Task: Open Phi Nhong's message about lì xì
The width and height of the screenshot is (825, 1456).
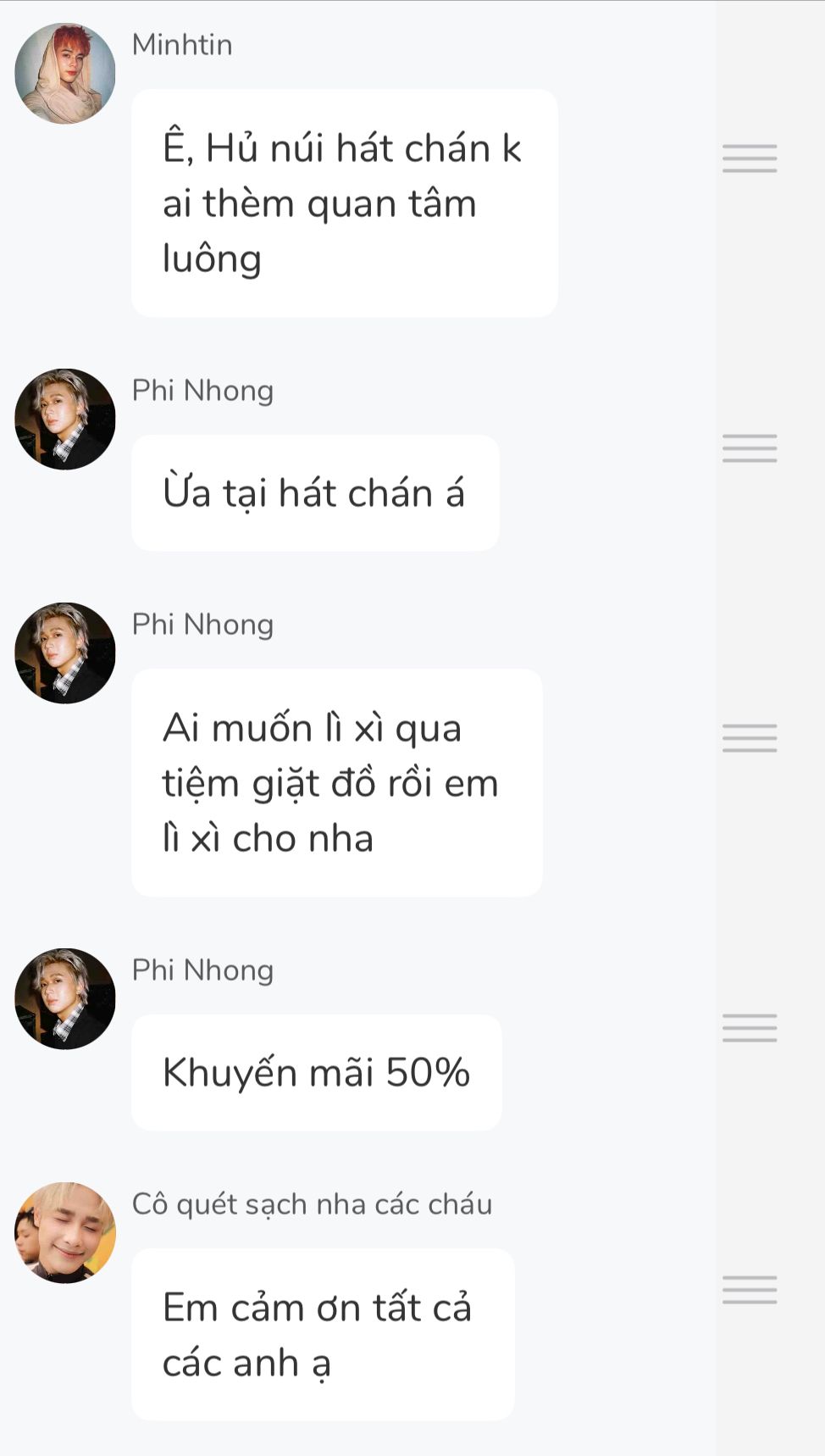Action: pyautogui.click(x=336, y=782)
